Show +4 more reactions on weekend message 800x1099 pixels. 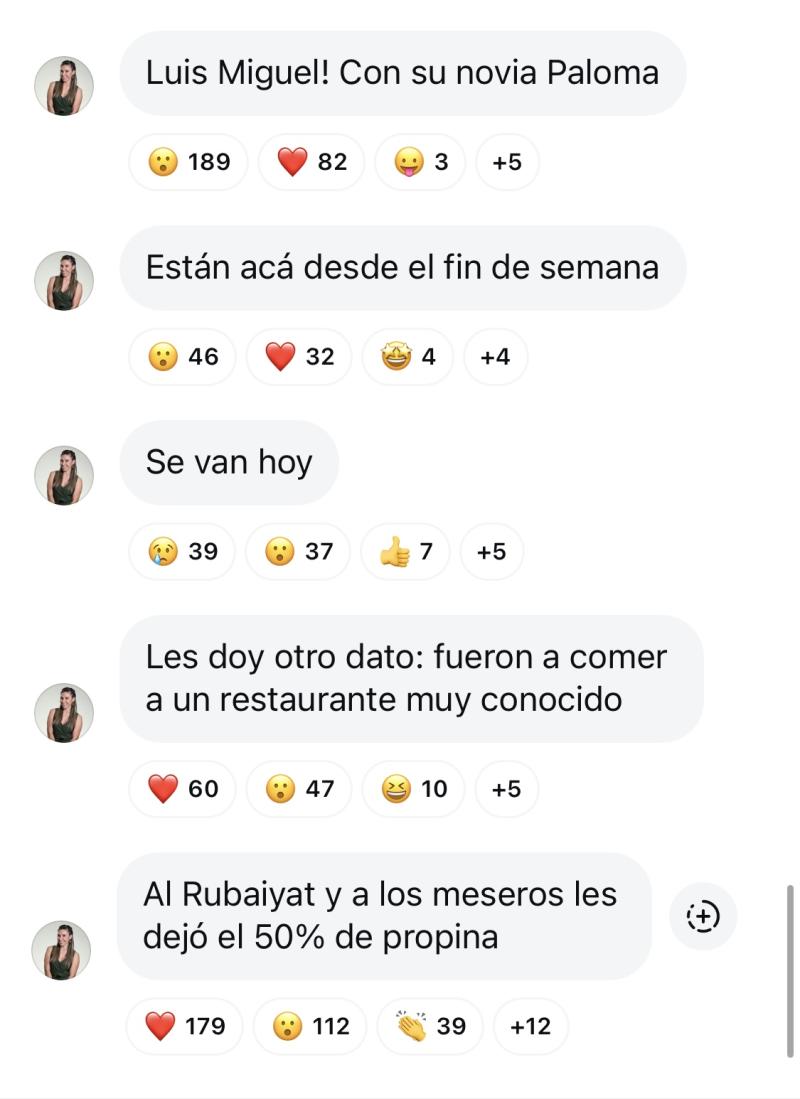pyautogui.click(x=495, y=357)
